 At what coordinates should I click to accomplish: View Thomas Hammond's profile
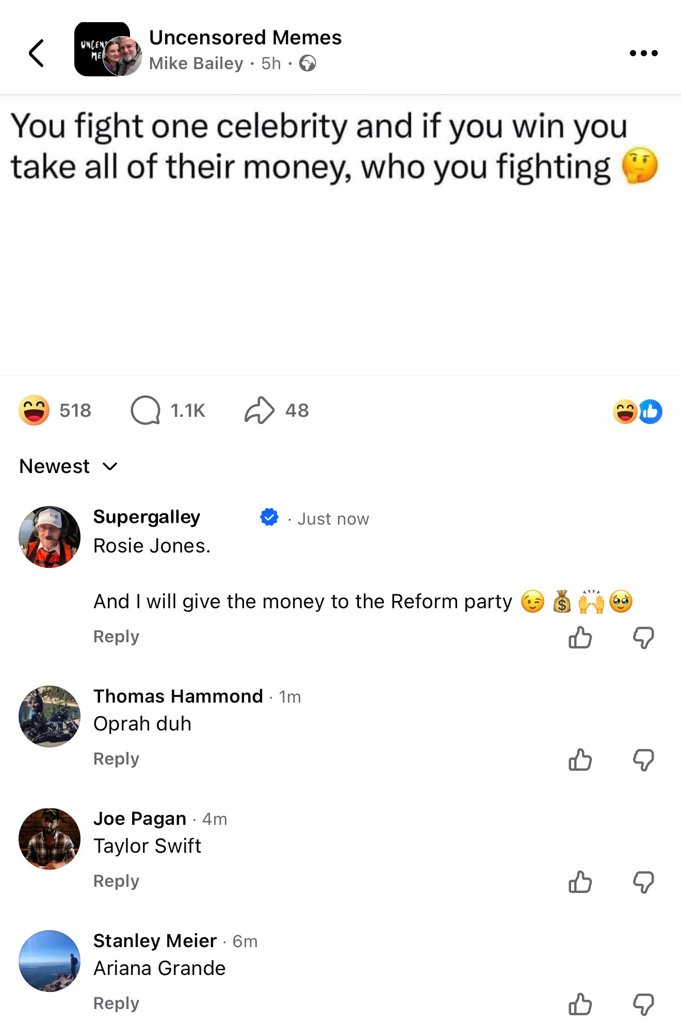pos(178,696)
